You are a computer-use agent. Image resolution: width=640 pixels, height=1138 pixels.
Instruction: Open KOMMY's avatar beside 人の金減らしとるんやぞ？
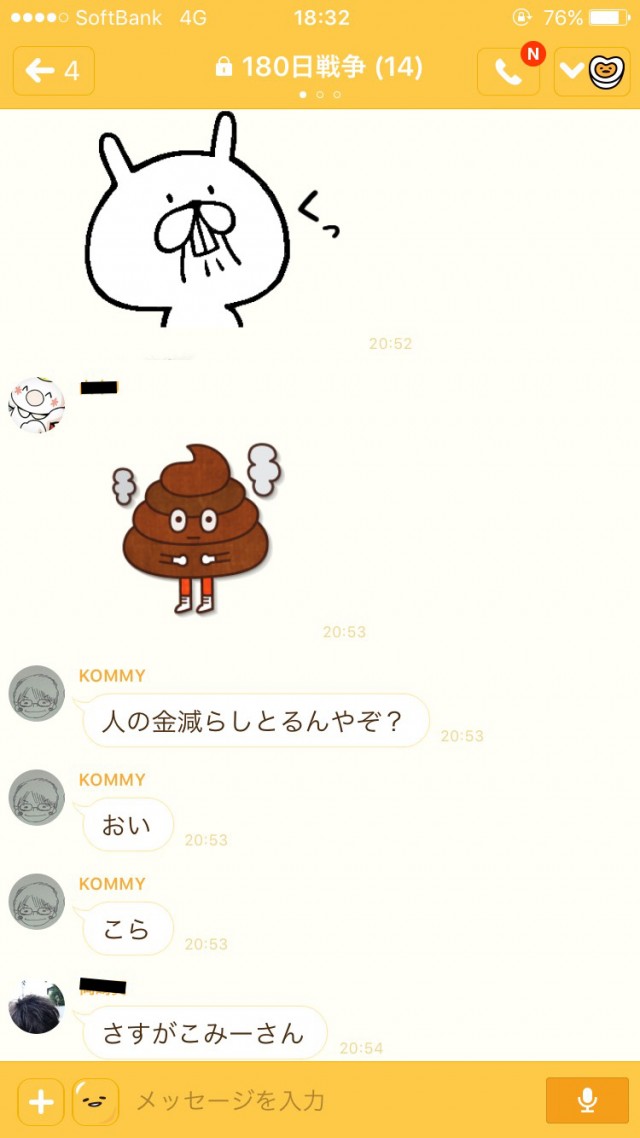tap(37, 694)
